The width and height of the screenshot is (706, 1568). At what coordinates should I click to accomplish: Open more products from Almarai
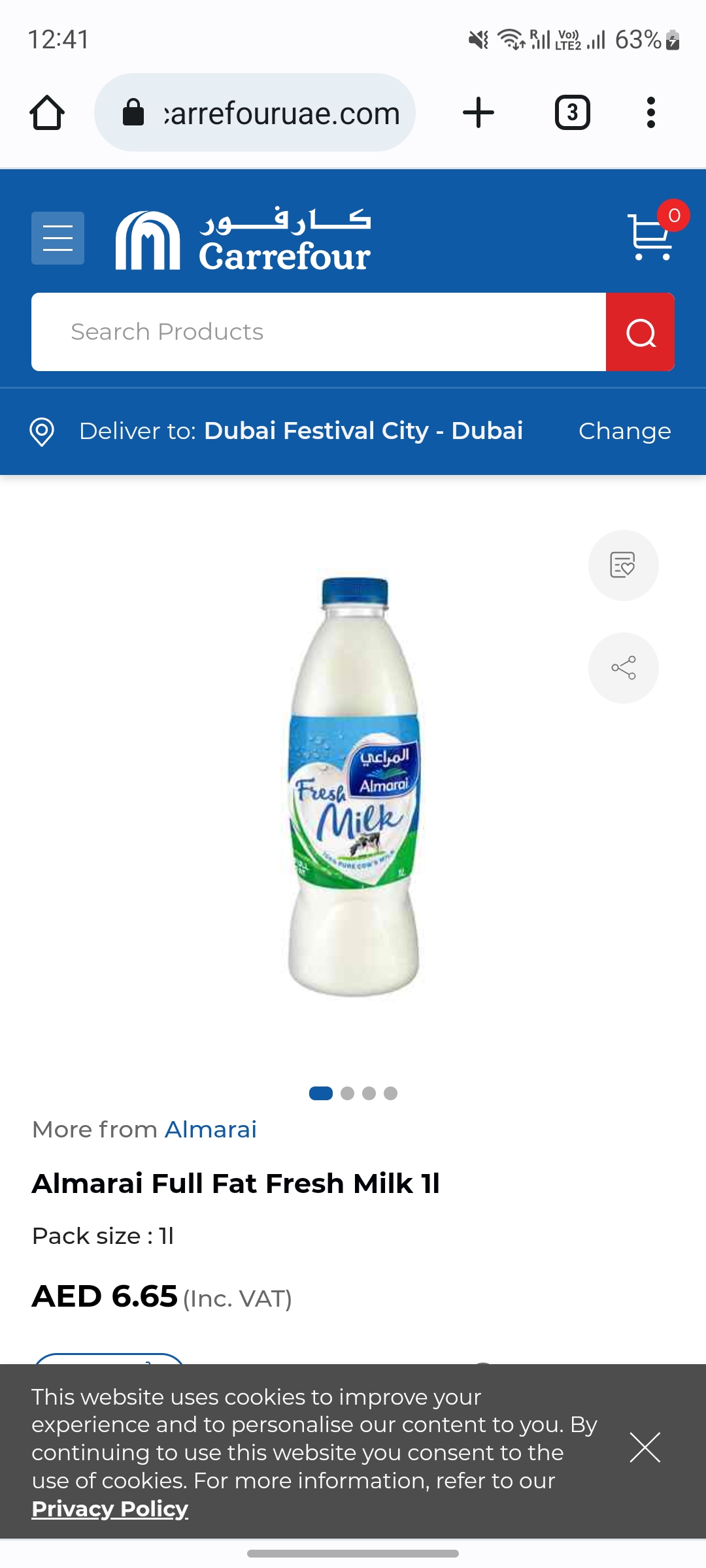click(210, 1130)
